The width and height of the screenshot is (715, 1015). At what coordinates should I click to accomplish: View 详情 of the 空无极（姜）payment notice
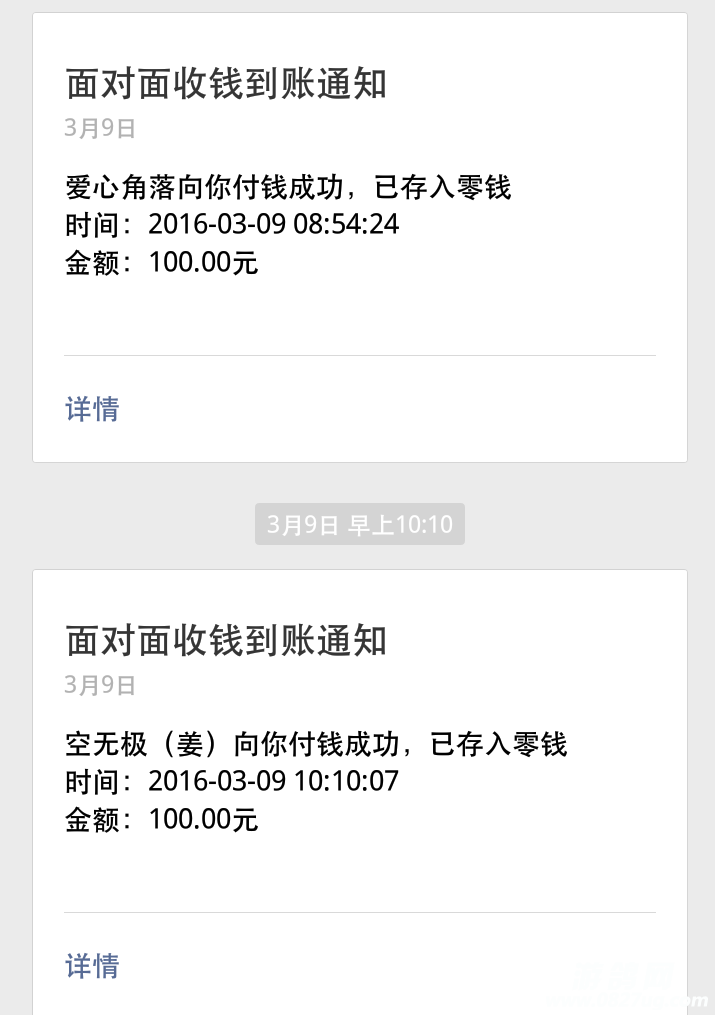[92, 966]
